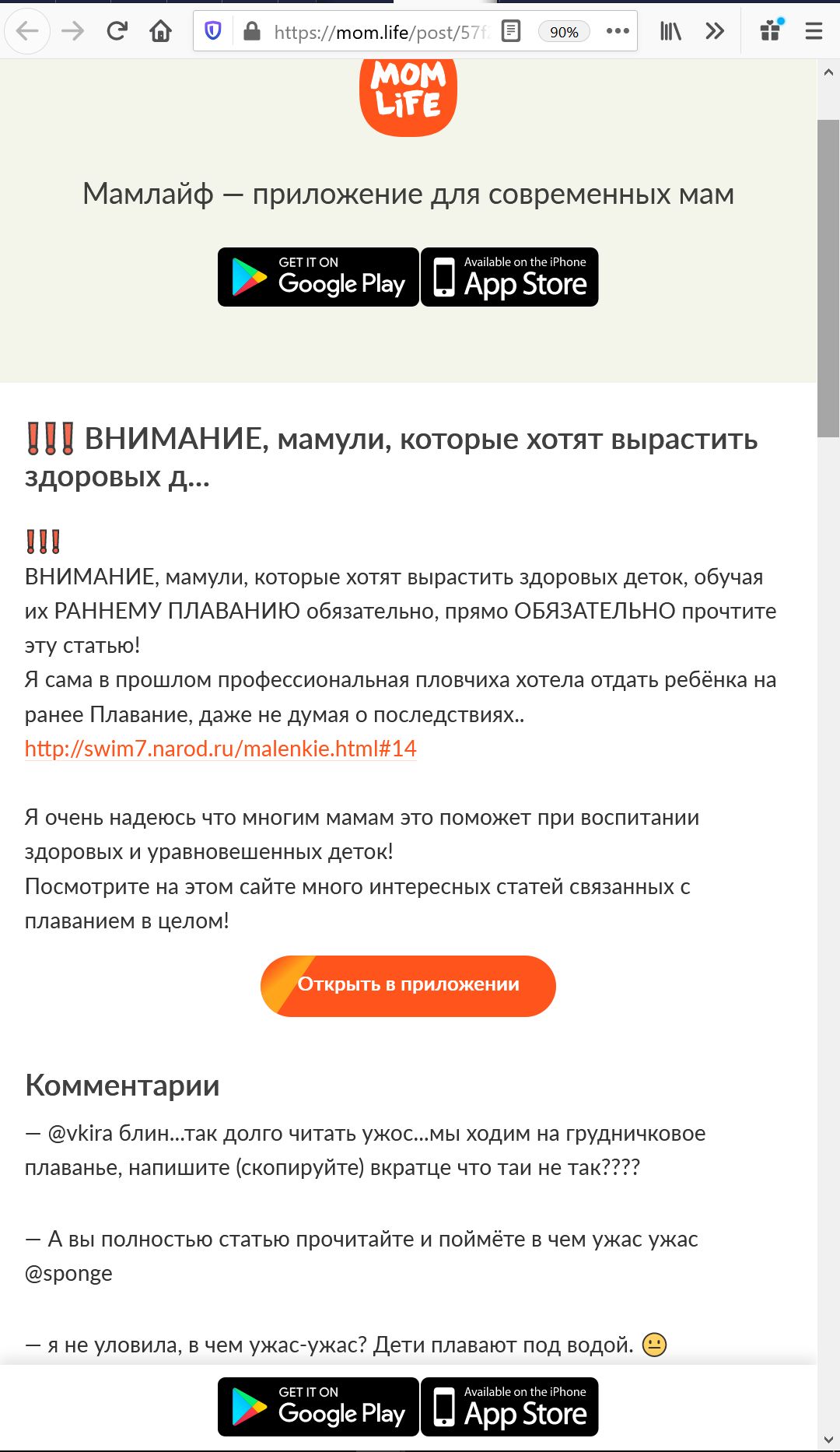
Task: Open the gift What's New icon
Action: (x=771, y=30)
